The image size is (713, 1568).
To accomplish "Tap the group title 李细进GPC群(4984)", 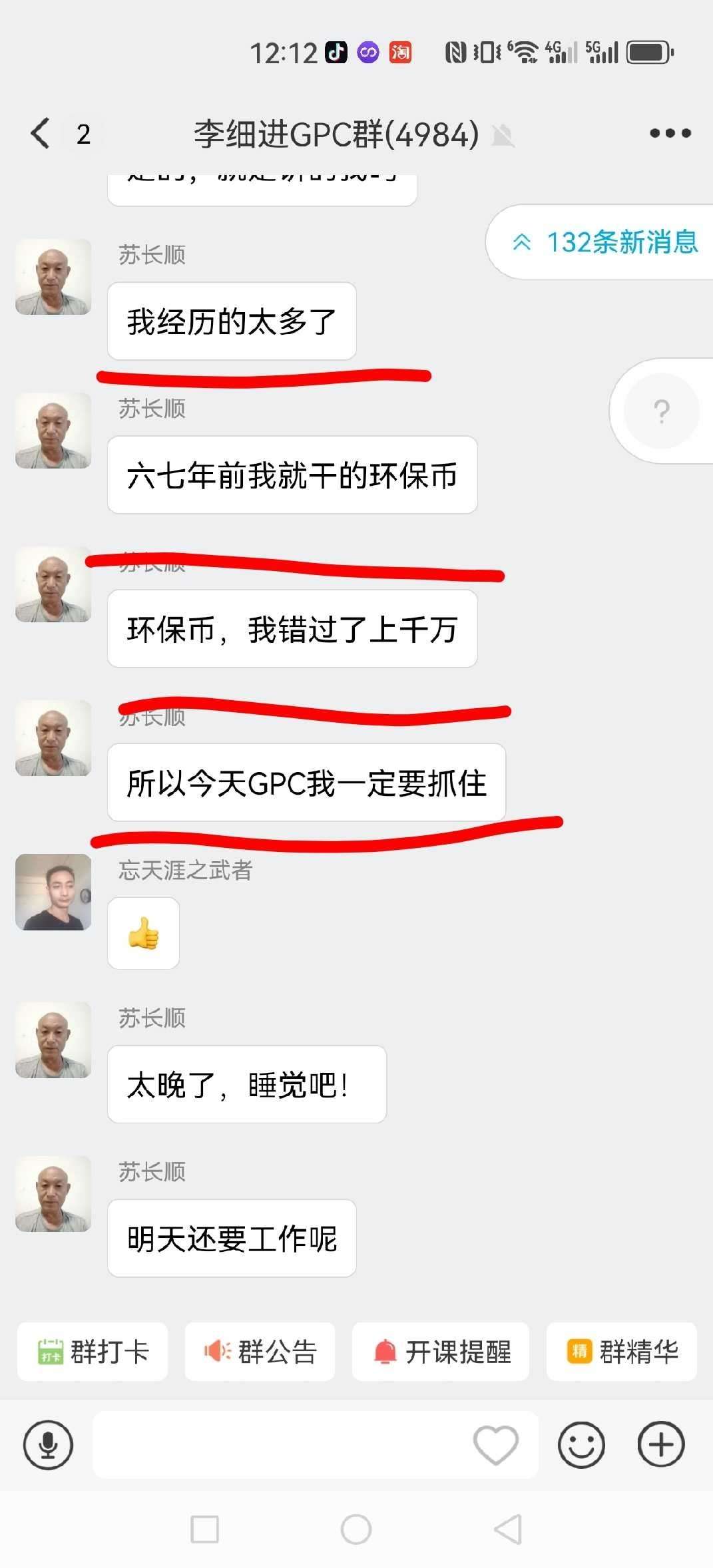I will (333, 133).
